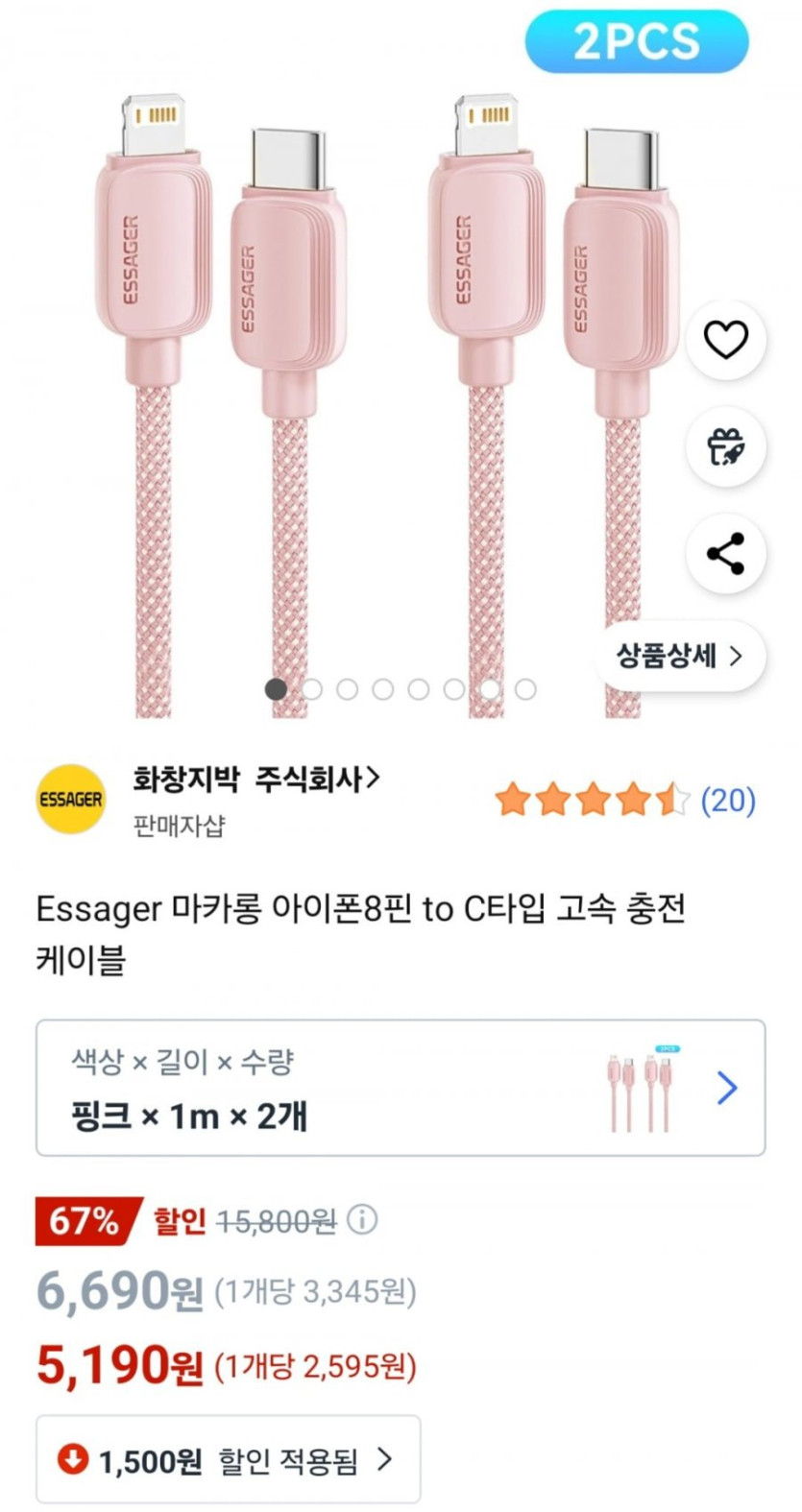Add this cable to the wishlist heart
Screen dimensions: 802x1512
point(725,340)
